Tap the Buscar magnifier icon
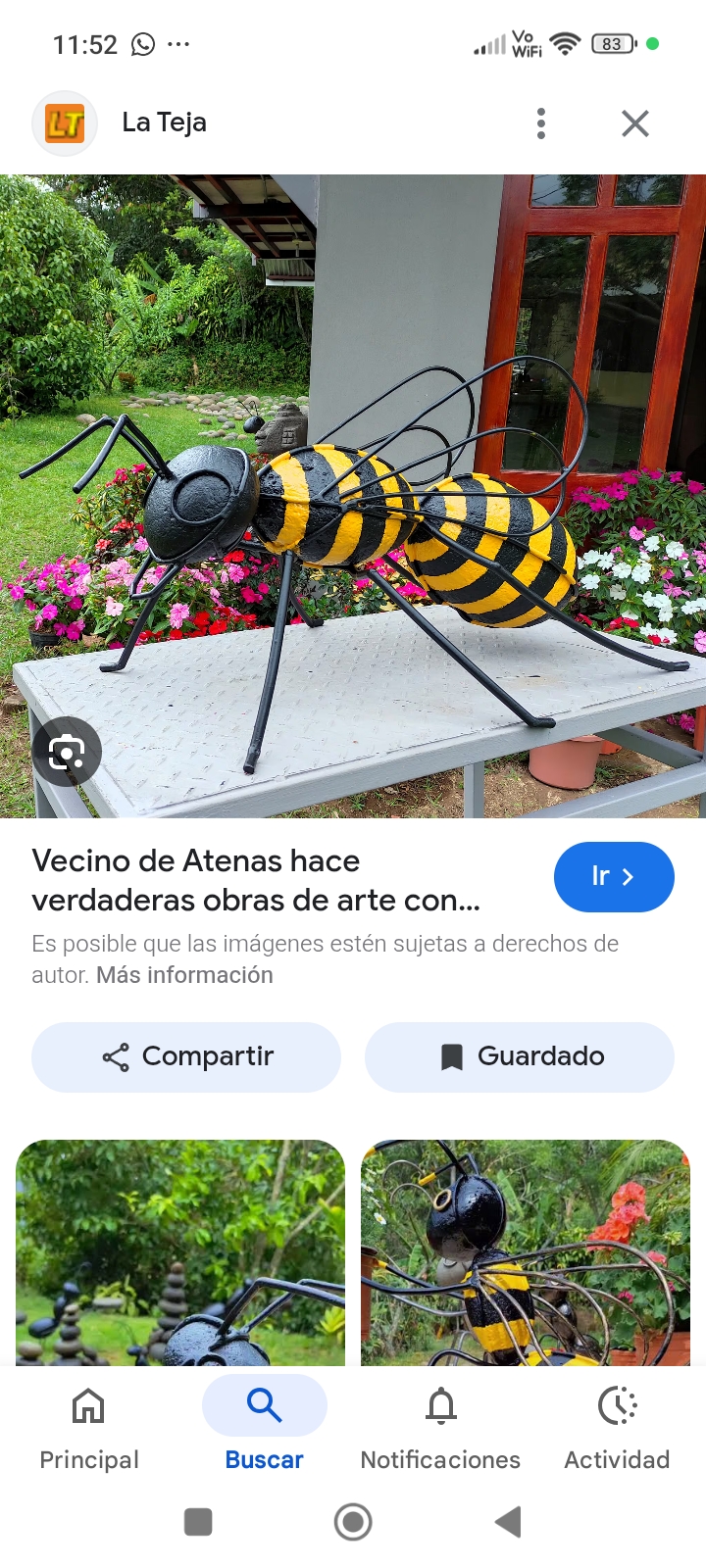Screen dimensions: 706x1568 (264, 1405)
